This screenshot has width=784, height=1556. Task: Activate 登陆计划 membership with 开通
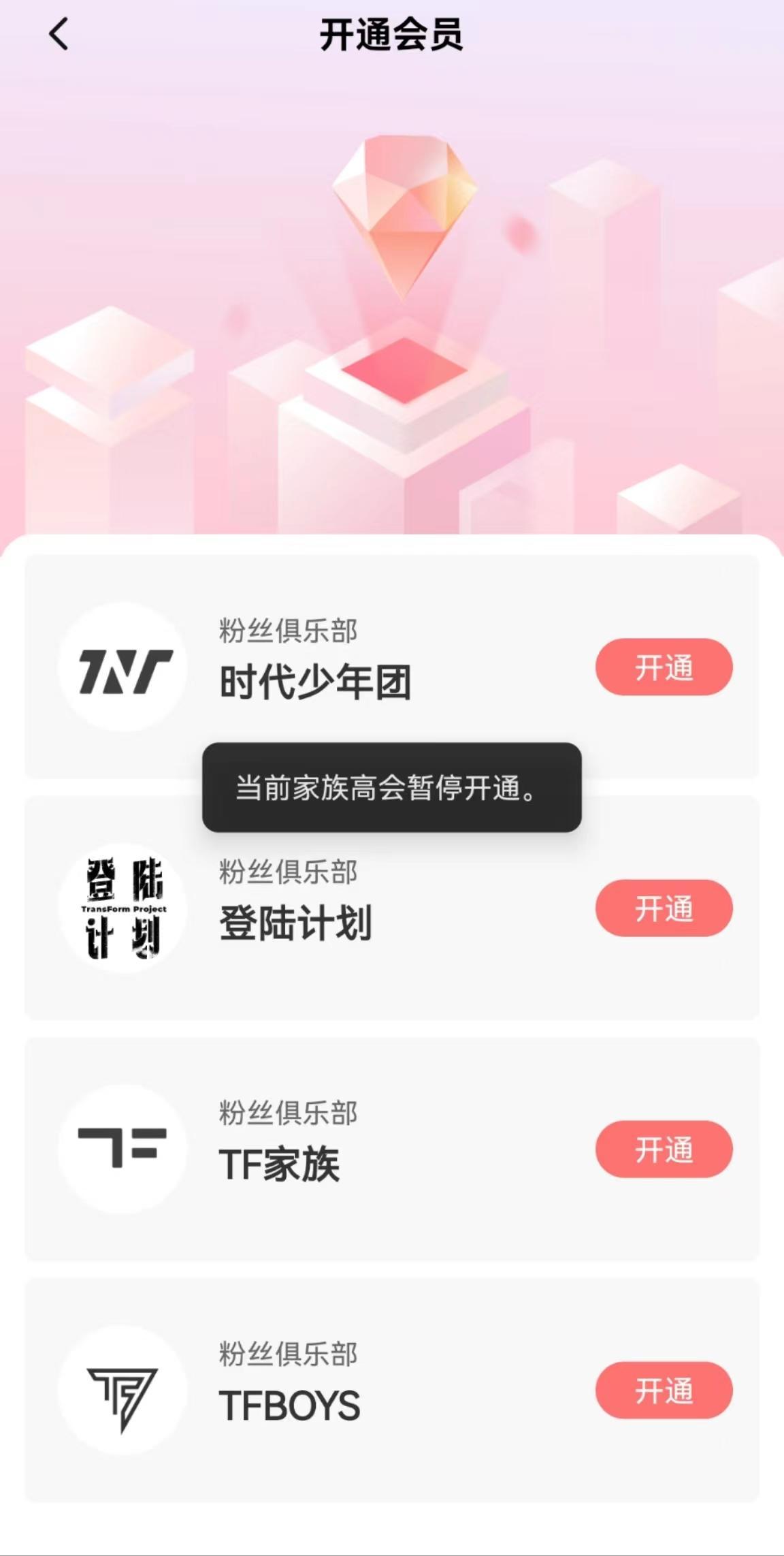[x=664, y=908]
